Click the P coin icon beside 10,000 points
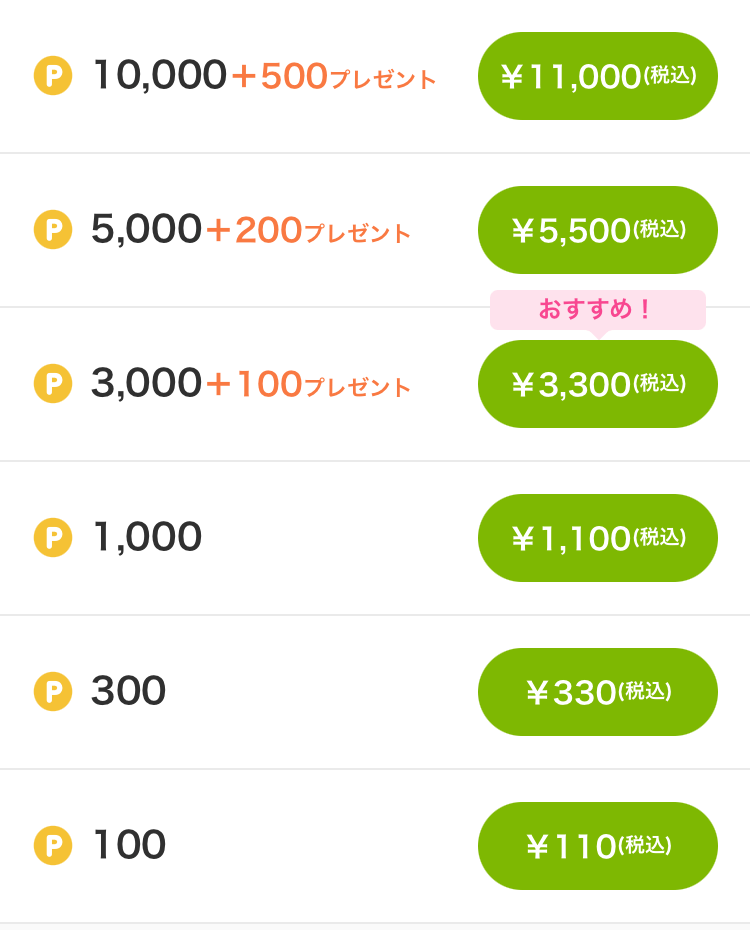This screenshot has width=750, height=930. pyautogui.click(x=52, y=75)
